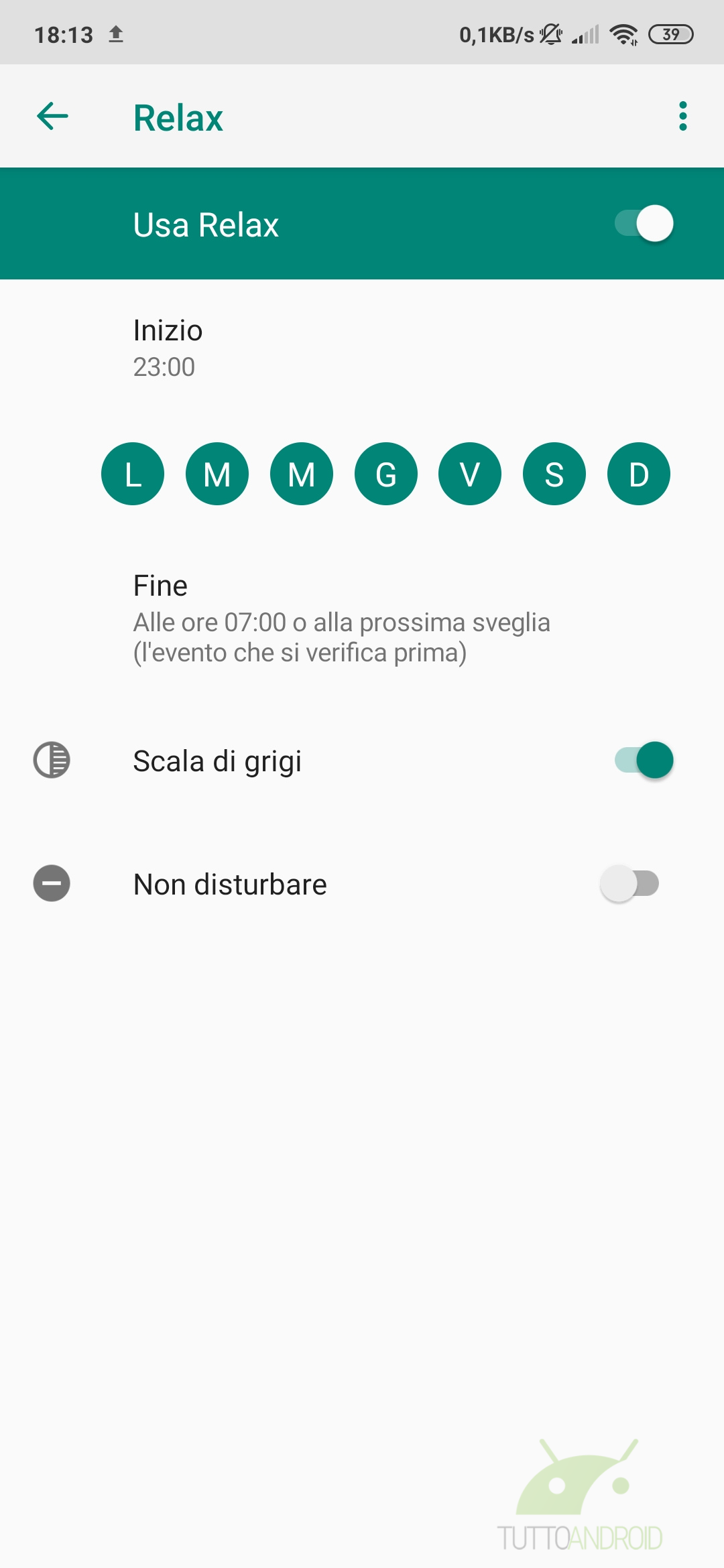Turn off the Usa Relax switch

click(644, 223)
